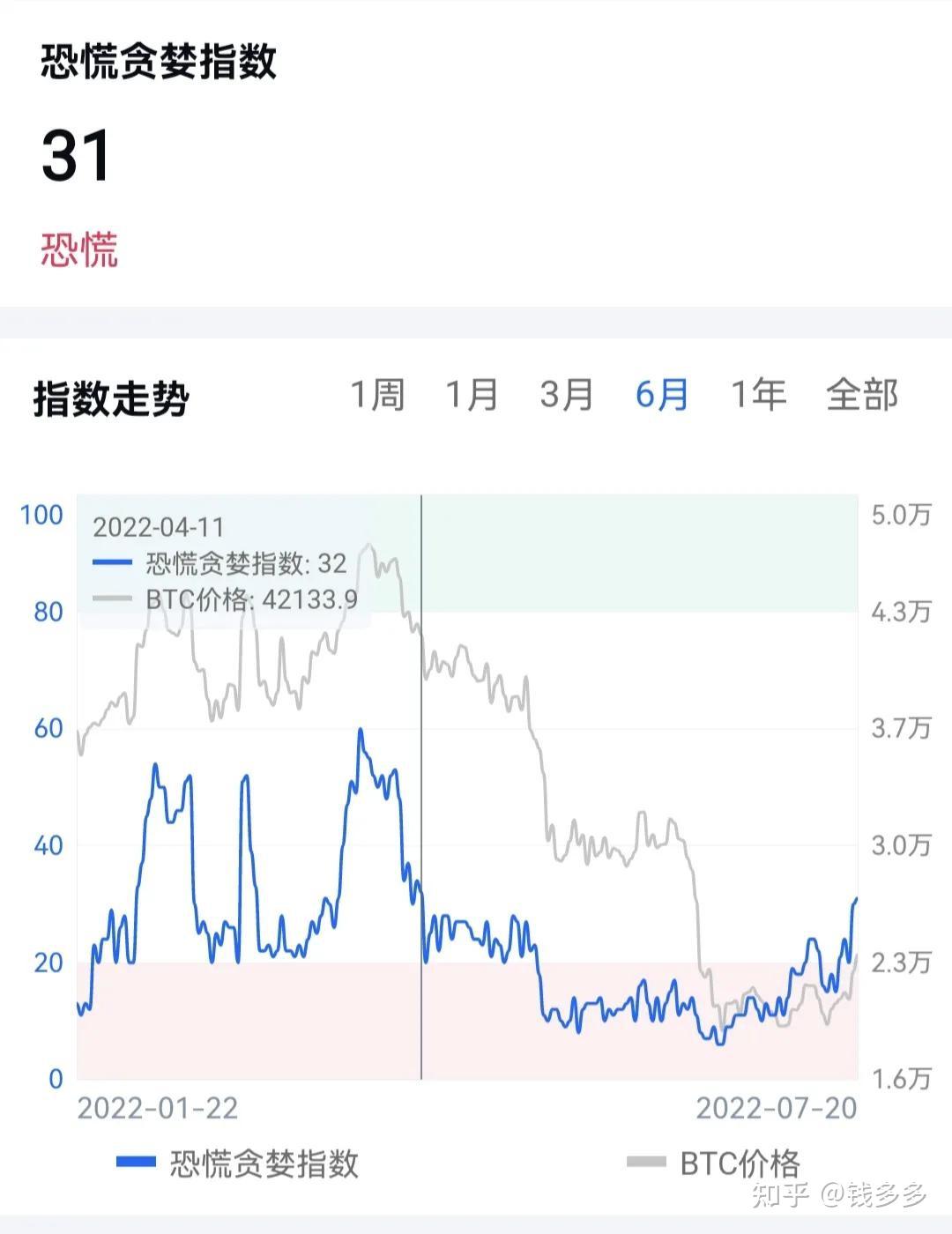952x1234 pixels.
Task: Click the 指数走势 section heading
Action: tap(110, 395)
